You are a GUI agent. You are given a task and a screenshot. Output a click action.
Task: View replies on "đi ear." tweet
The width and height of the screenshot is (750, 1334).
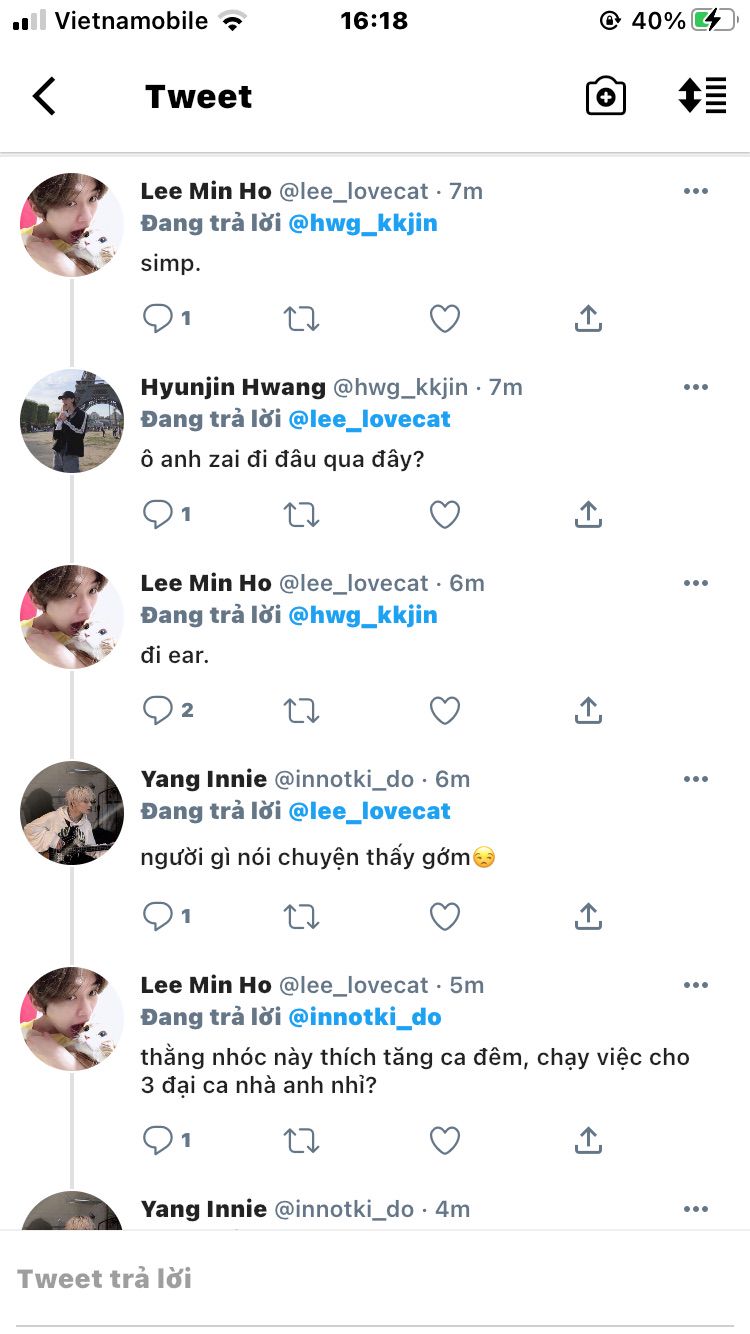click(158, 711)
